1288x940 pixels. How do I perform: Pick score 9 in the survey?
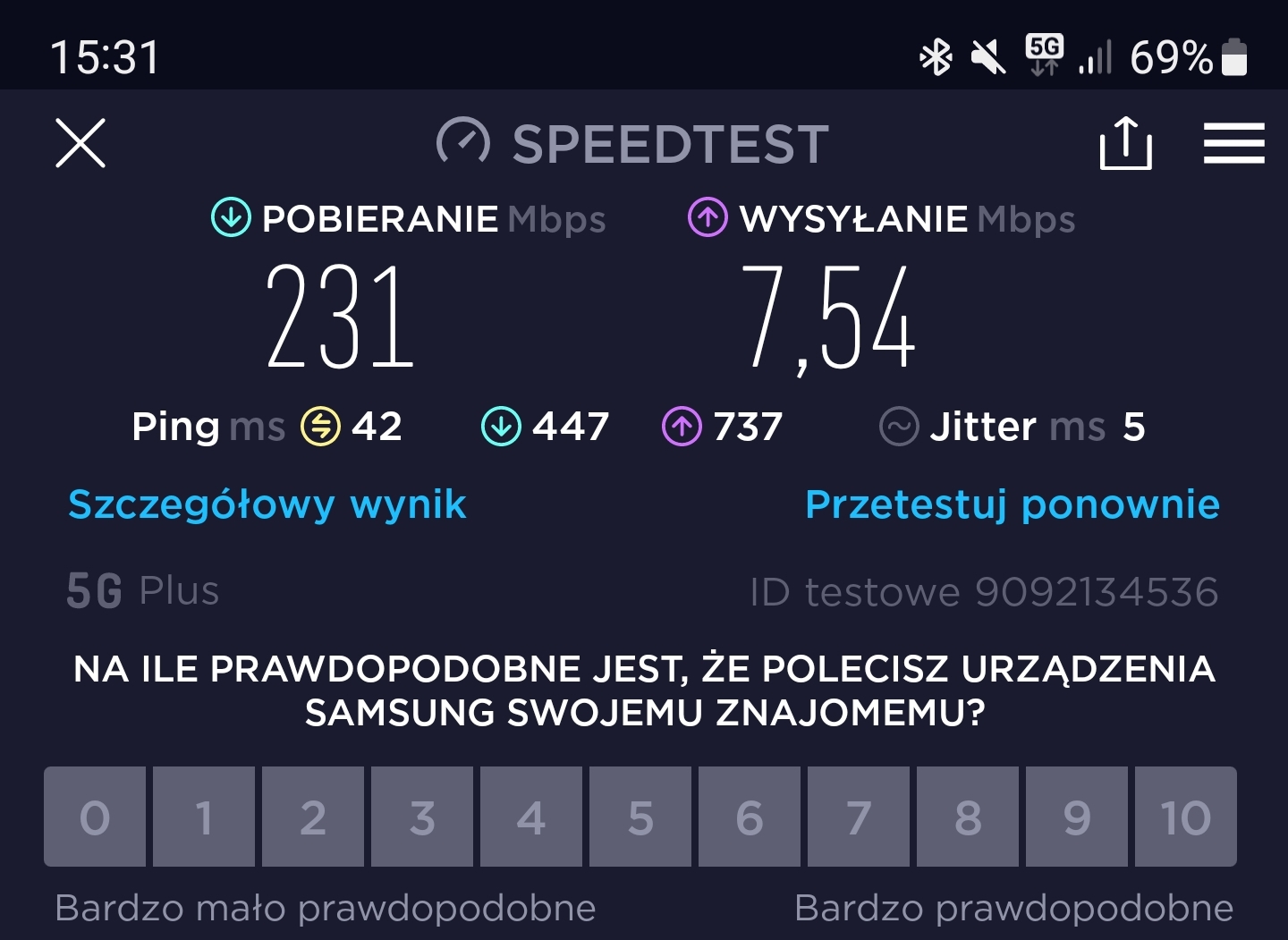tap(1077, 817)
